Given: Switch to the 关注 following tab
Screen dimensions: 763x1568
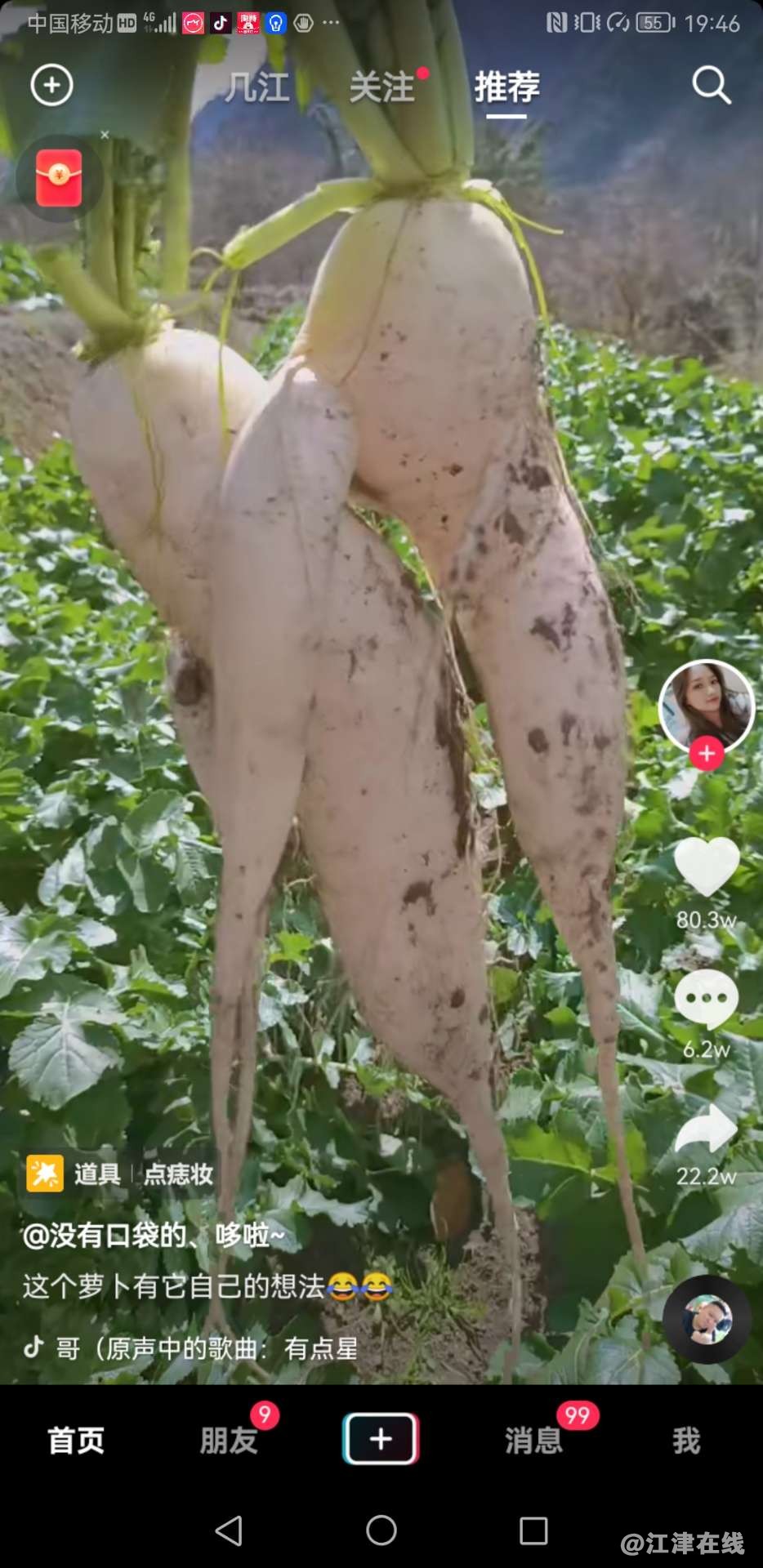Looking at the screenshot, I should [x=382, y=87].
